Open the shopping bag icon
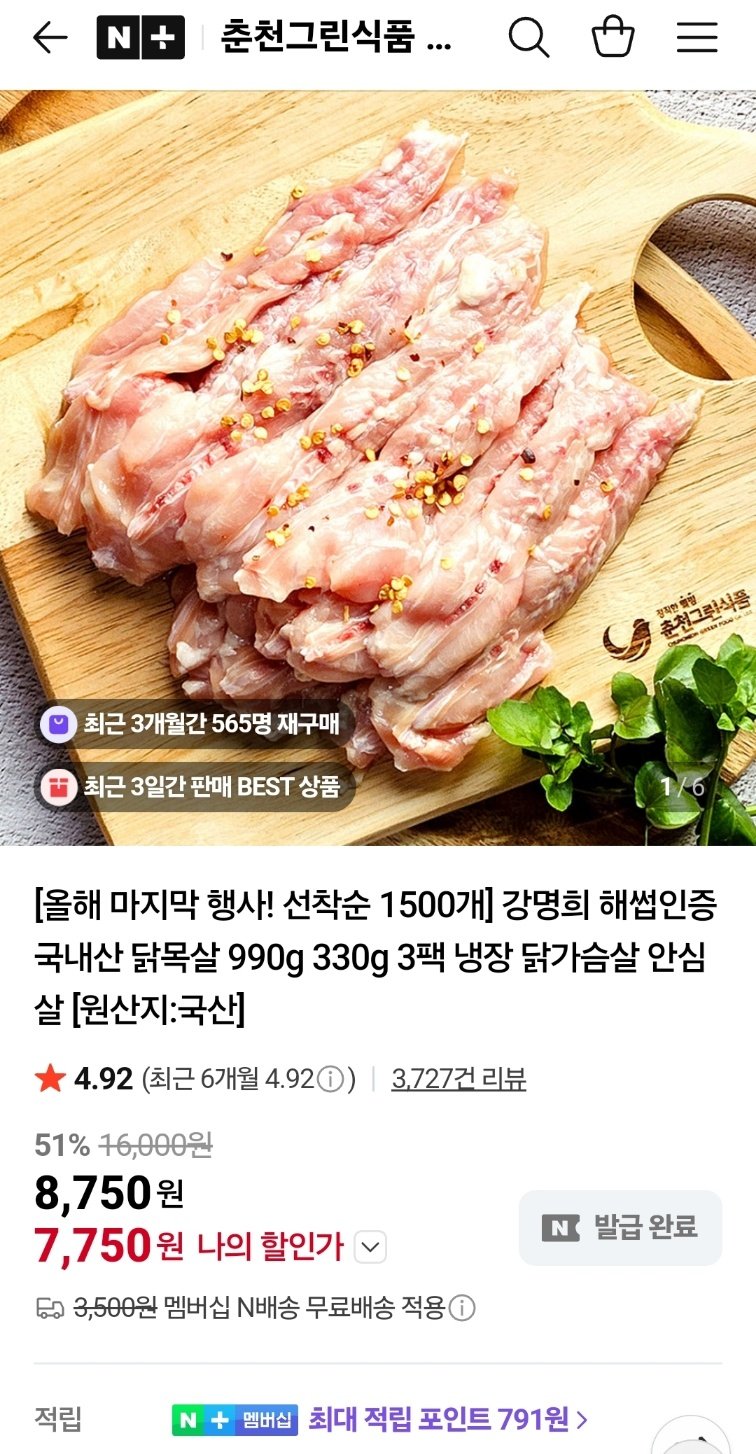This screenshot has width=756, height=1454. [614, 39]
